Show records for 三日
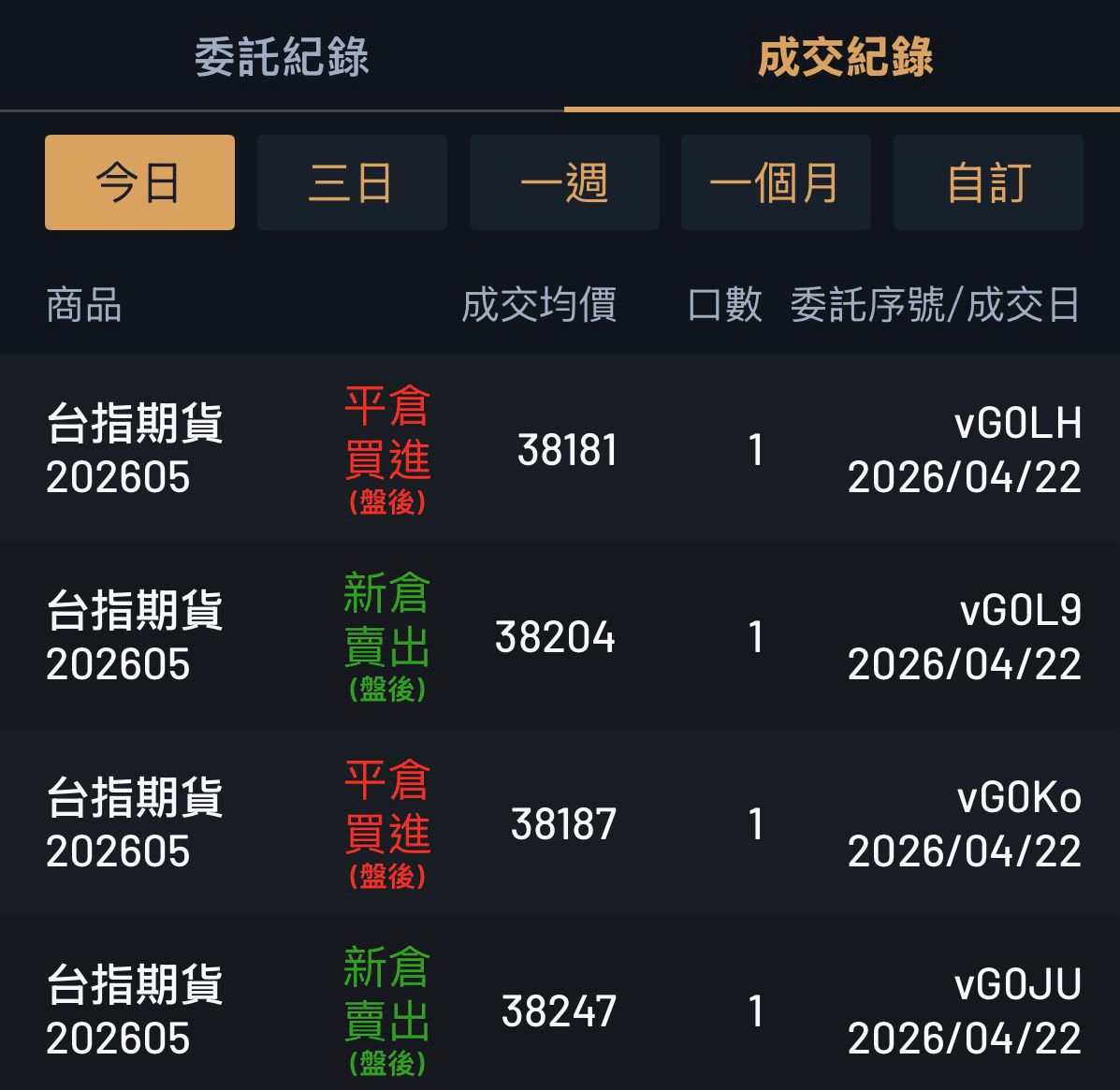 [x=352, y=182]
